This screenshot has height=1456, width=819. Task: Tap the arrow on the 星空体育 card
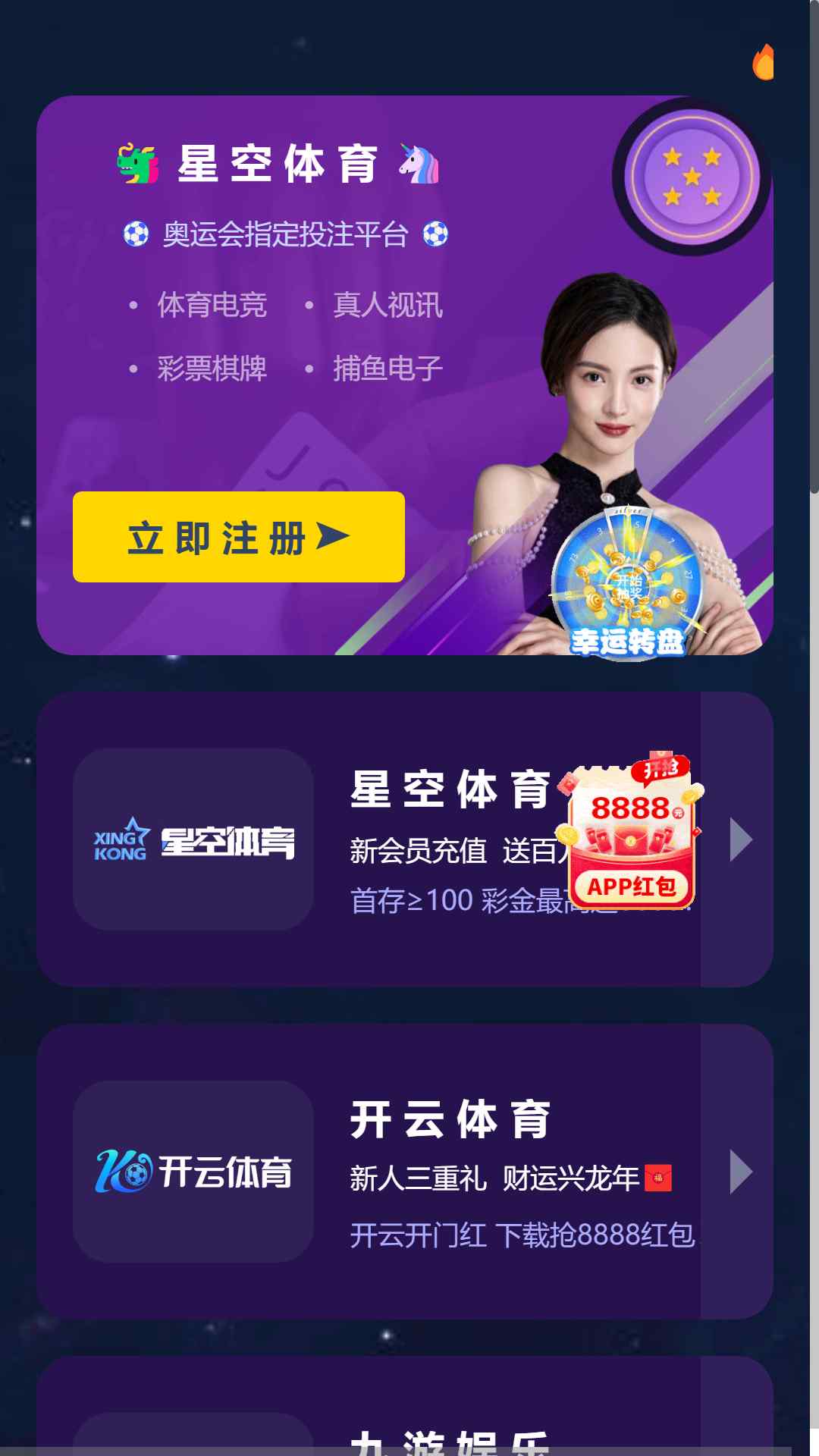coord(740,839)
